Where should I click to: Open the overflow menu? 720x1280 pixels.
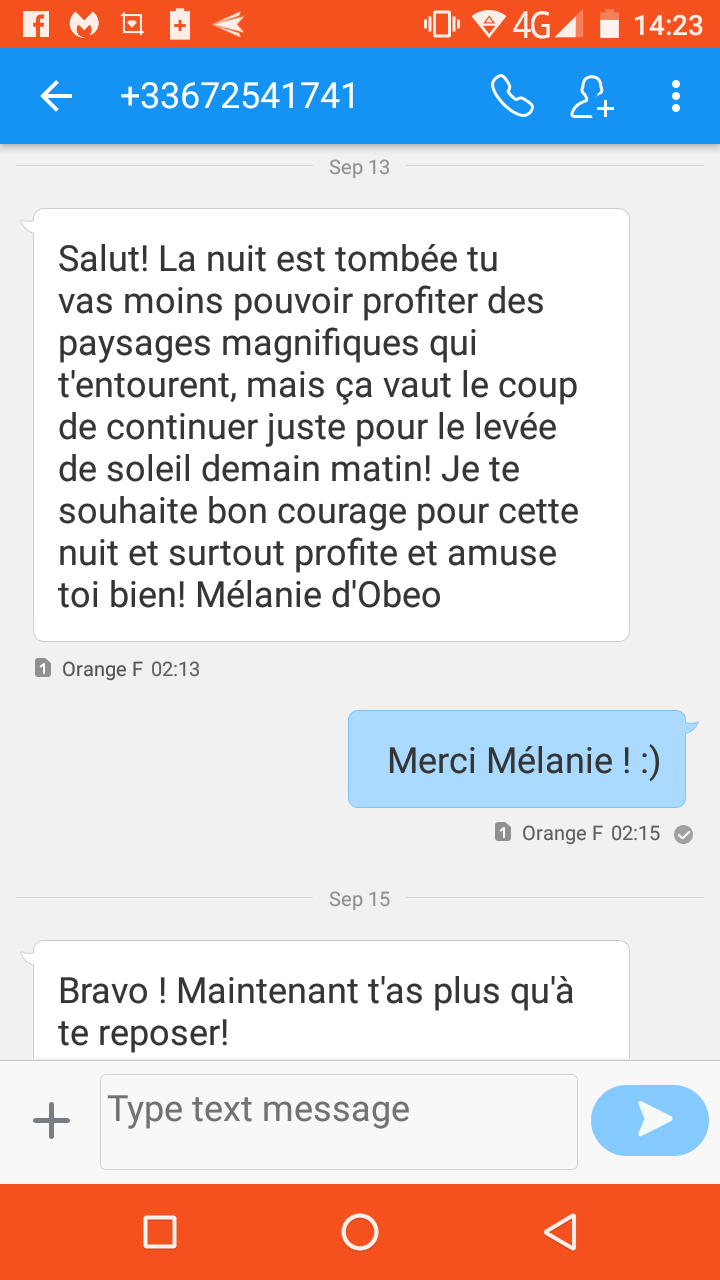[x=676, y=96]
